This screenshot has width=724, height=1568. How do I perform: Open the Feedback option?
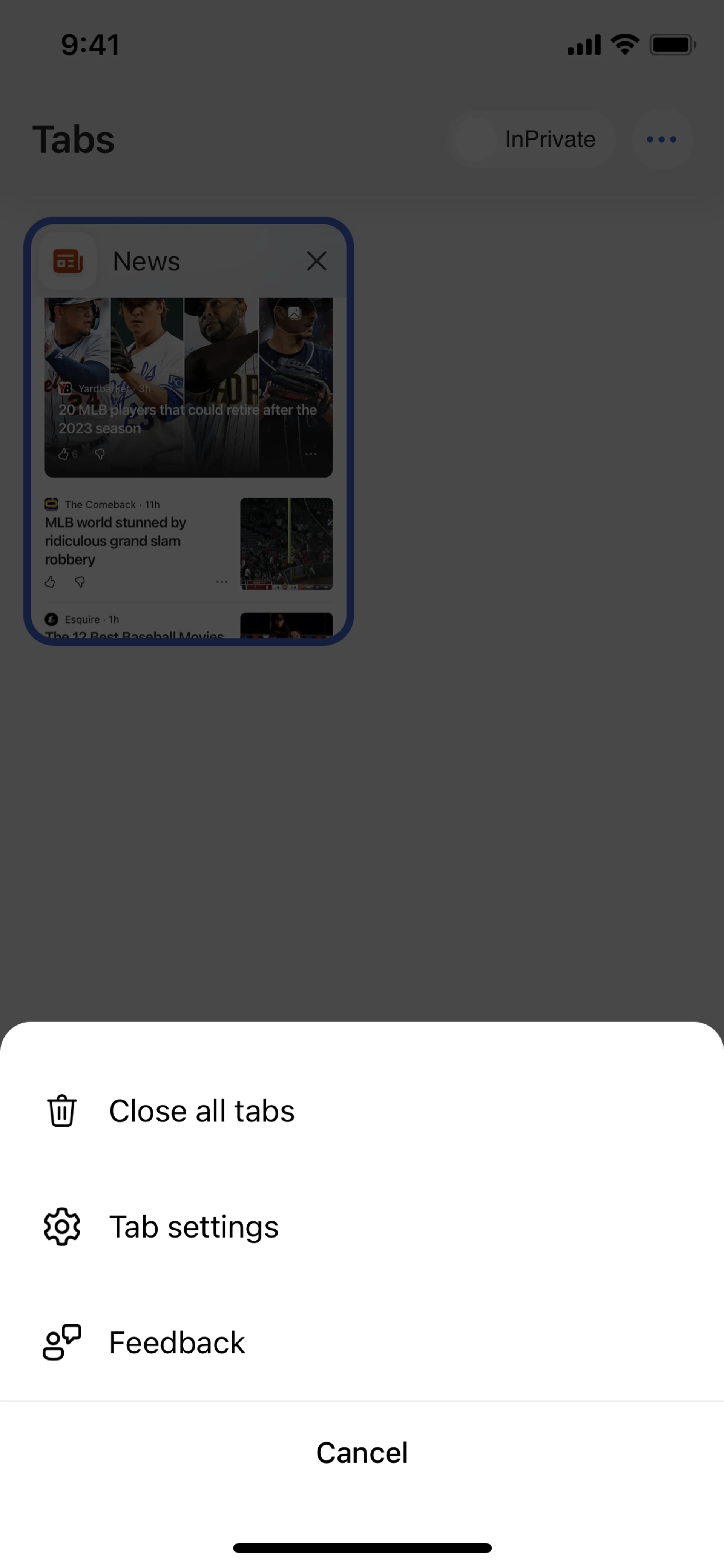(176, 1342)
